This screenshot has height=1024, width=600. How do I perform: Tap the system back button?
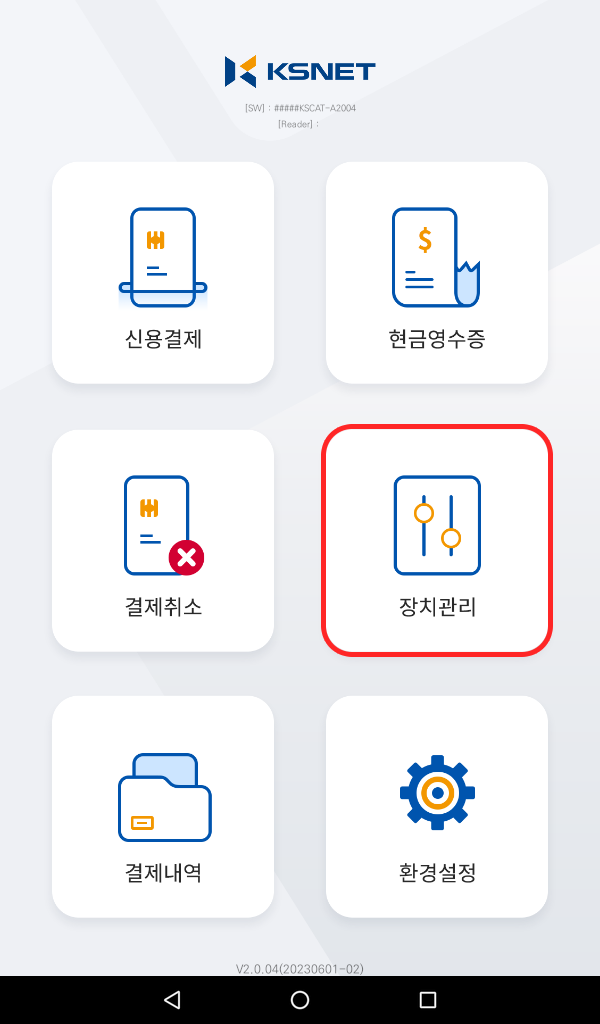tap(172, 999)
